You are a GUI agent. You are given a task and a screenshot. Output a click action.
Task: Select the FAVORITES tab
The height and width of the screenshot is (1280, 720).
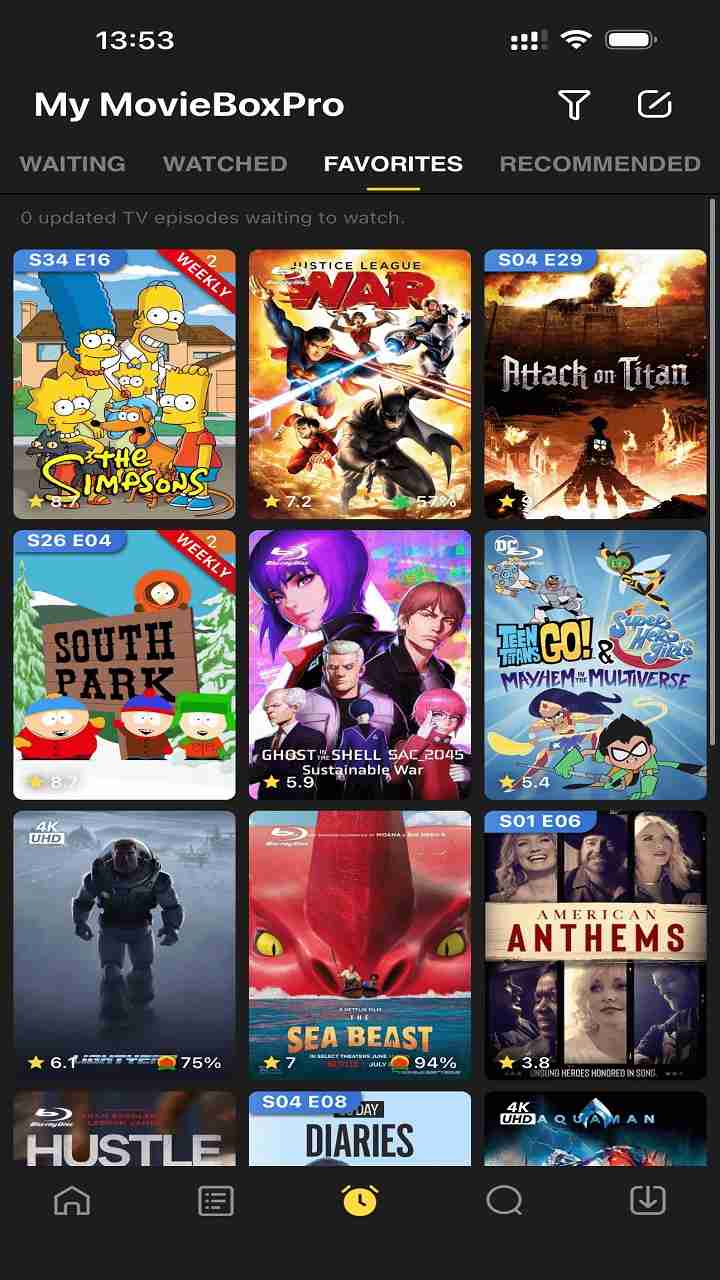pos(393,164)
